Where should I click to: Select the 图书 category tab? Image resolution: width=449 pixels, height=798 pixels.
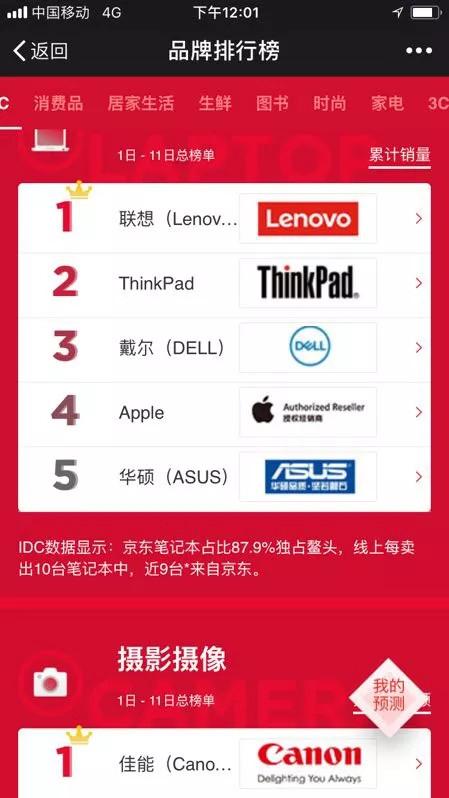tap(272, 104)
